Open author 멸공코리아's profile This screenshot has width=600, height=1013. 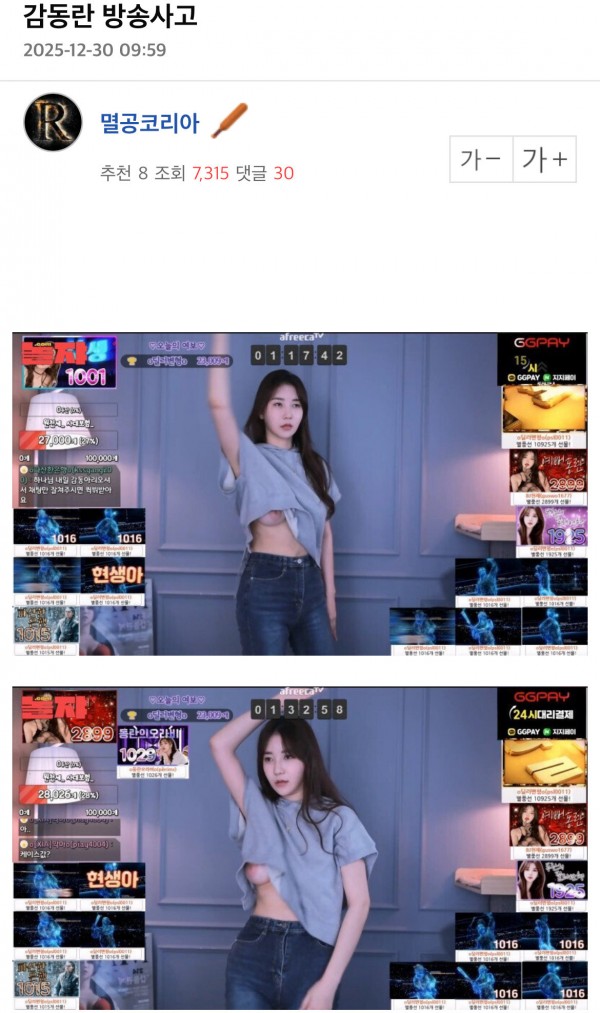pos(149,123)
